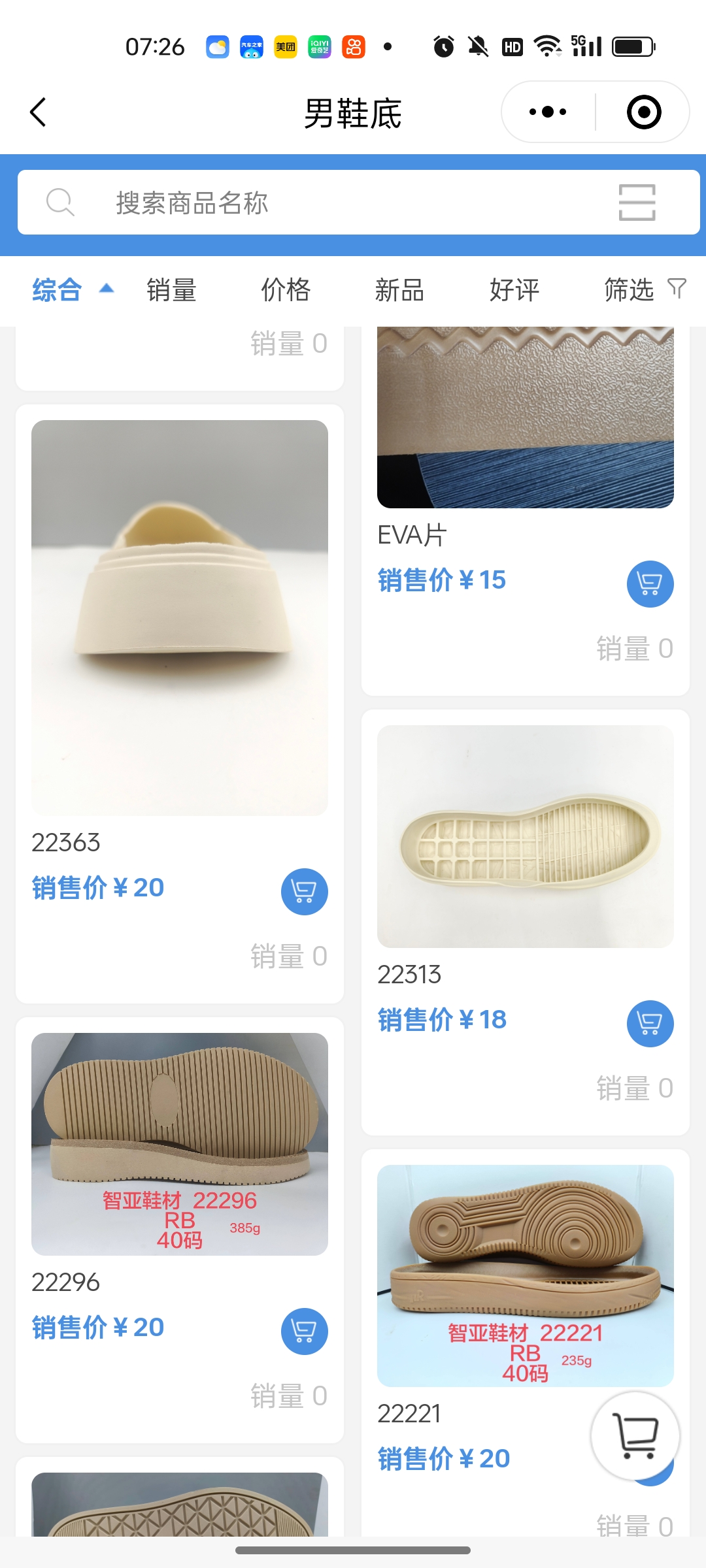Open the mini program more options menu

click(548, 112)
